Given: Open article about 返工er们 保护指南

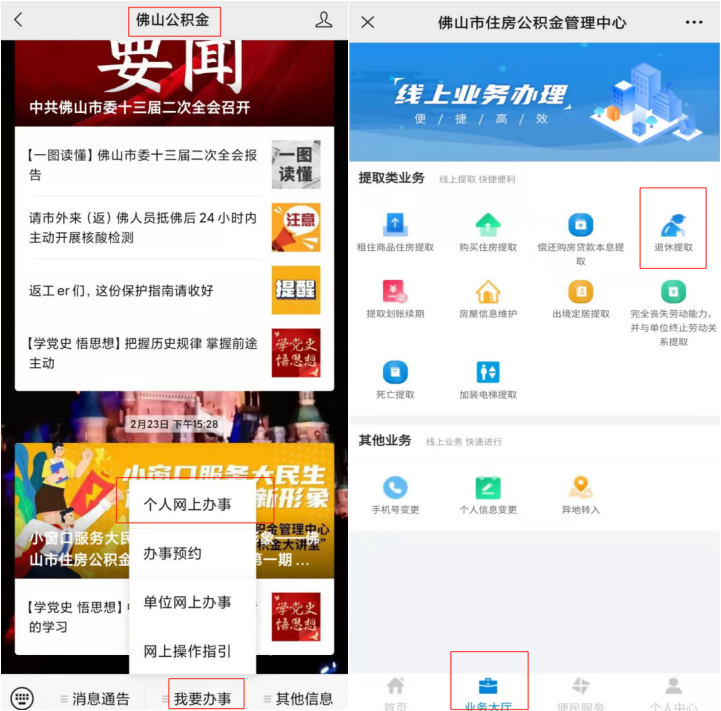Looking at the screenshot, I should point(121,290).
